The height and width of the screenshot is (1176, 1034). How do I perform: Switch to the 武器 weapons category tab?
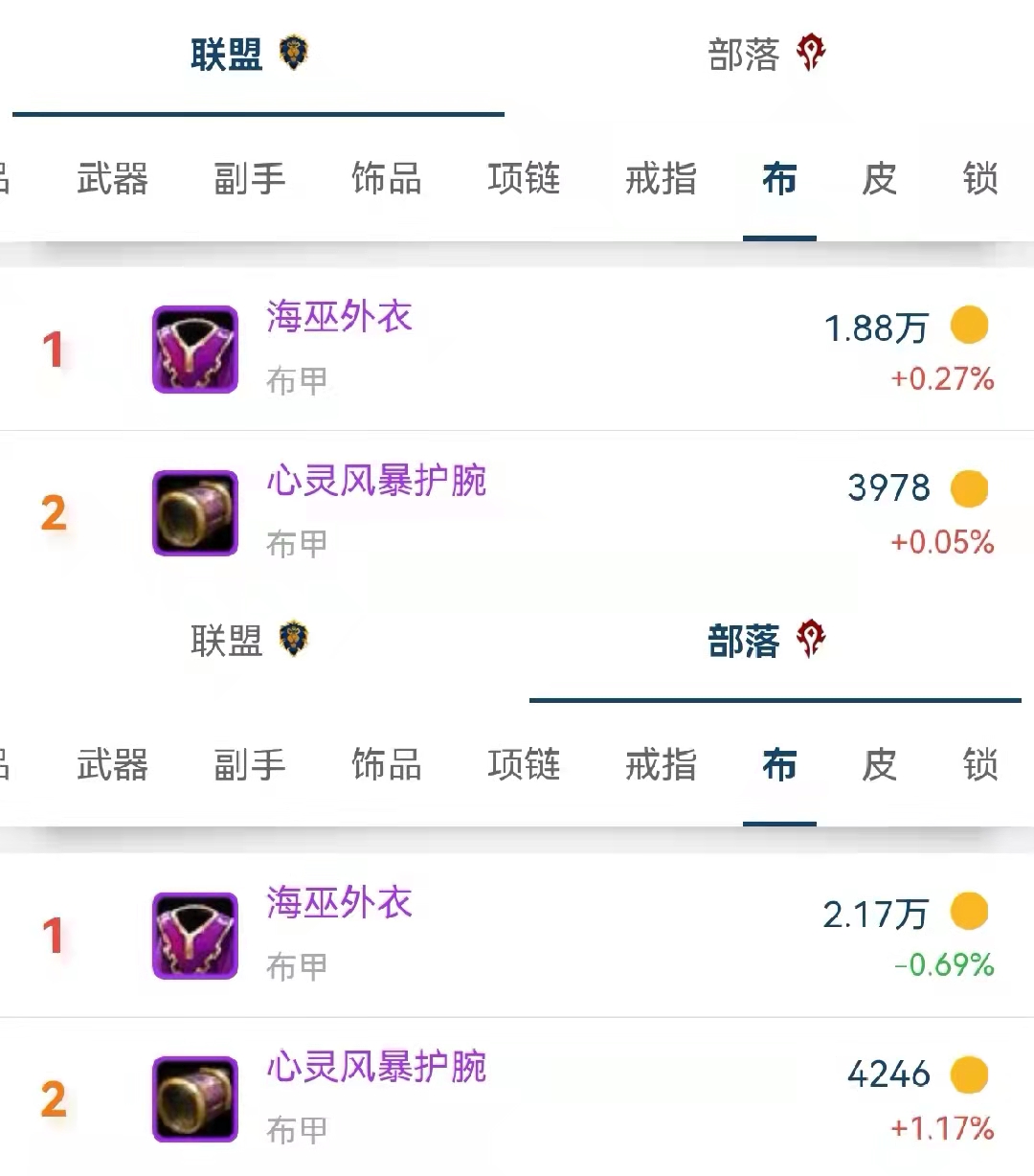pos(113,179)
